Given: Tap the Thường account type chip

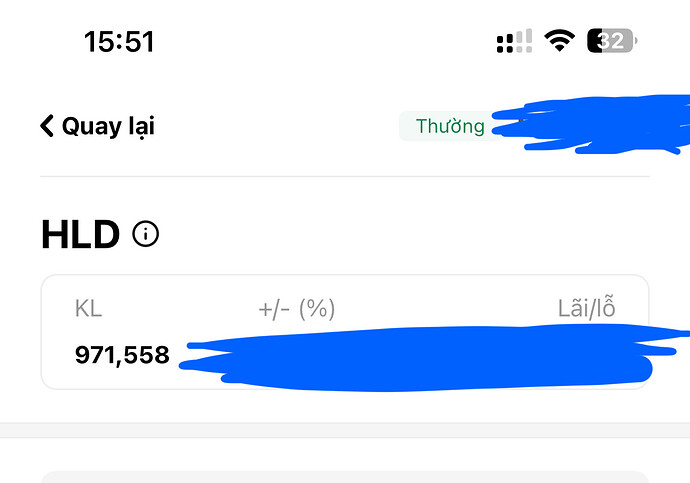Looking at the screenshot, I should click(x=449, y=127).
